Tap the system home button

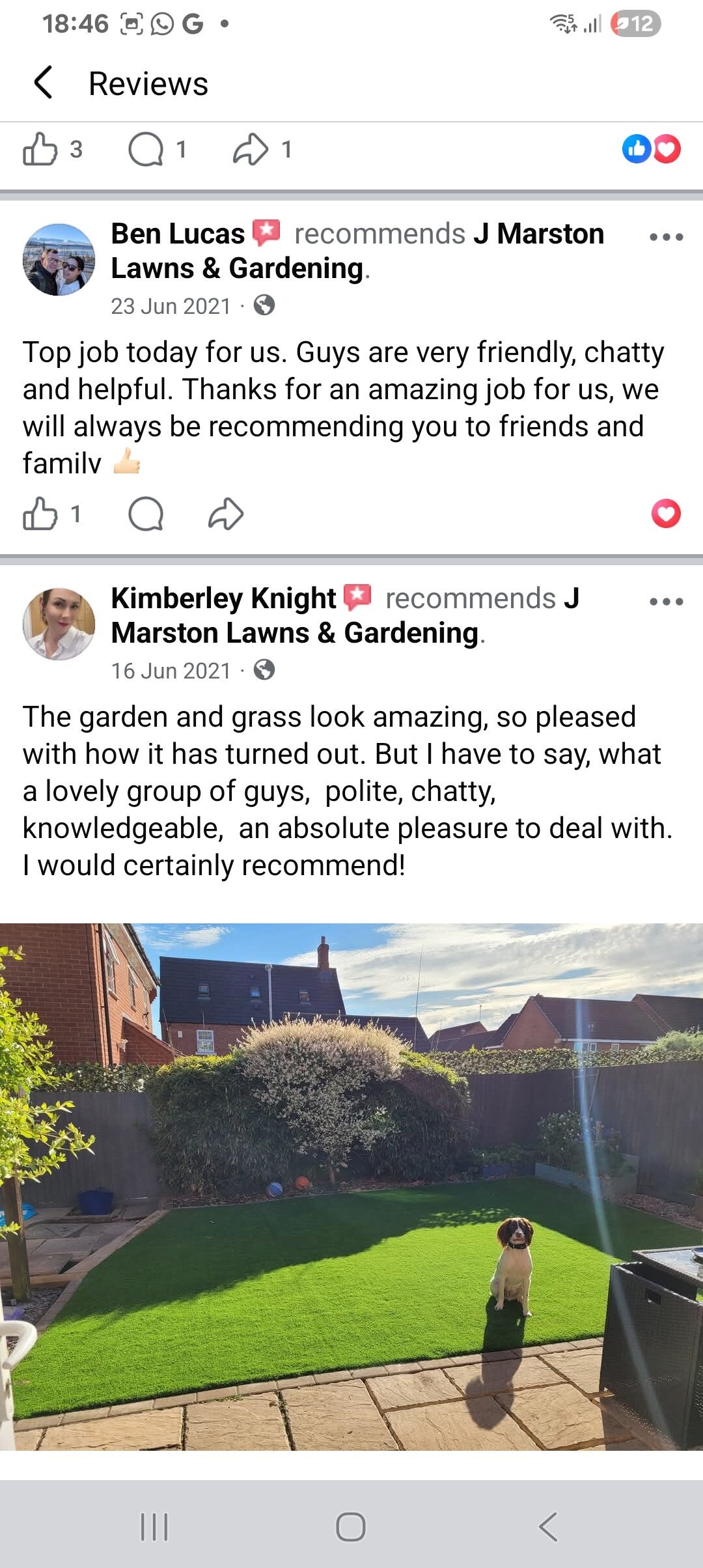[x=351, y=1526]
